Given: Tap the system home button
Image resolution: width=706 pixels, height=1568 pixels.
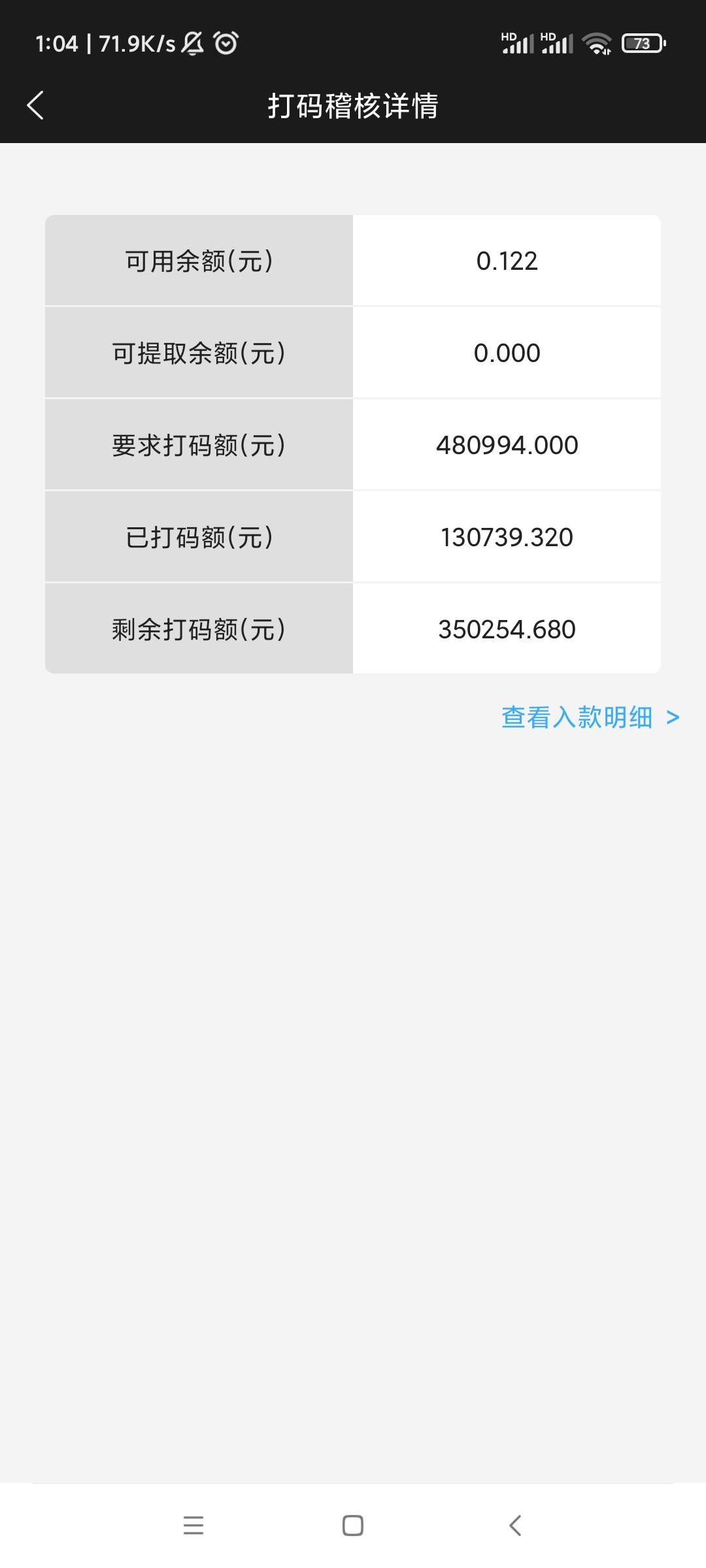Looking at the screenshot, I should pyautogui.click(x=353, y=1526).
